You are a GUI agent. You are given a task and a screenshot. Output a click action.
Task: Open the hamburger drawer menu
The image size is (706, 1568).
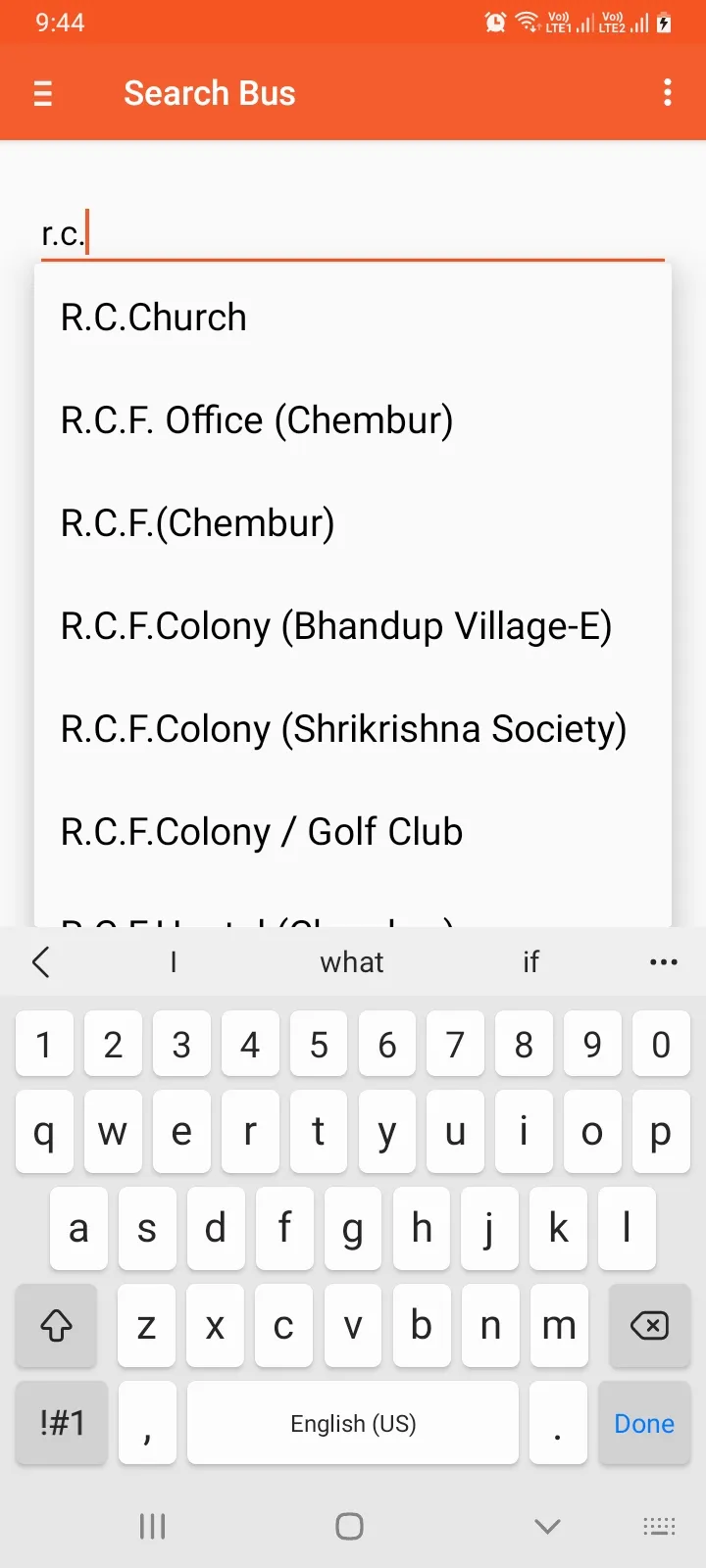pos(43,93)
